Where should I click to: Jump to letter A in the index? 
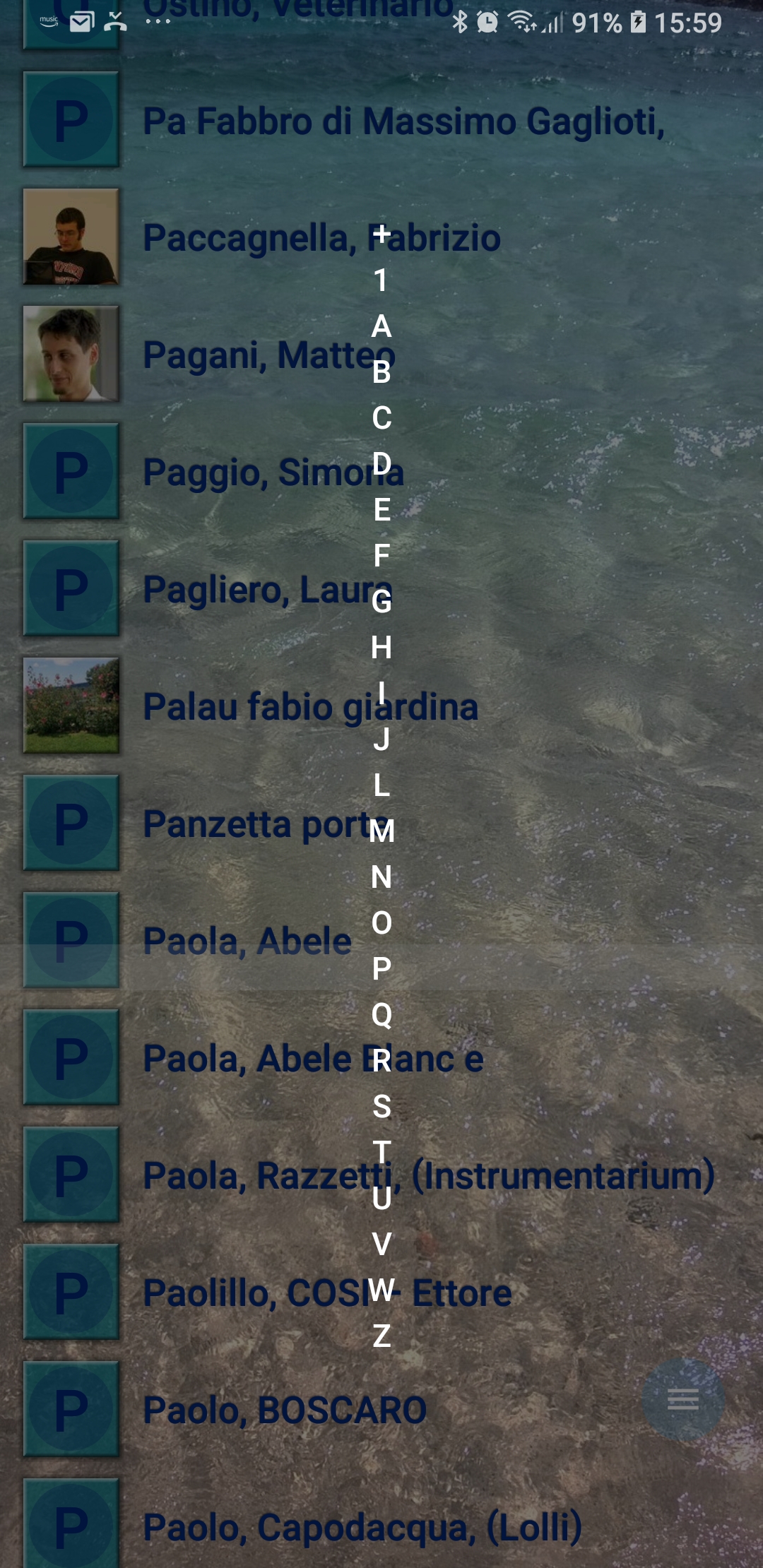point(381,326)
